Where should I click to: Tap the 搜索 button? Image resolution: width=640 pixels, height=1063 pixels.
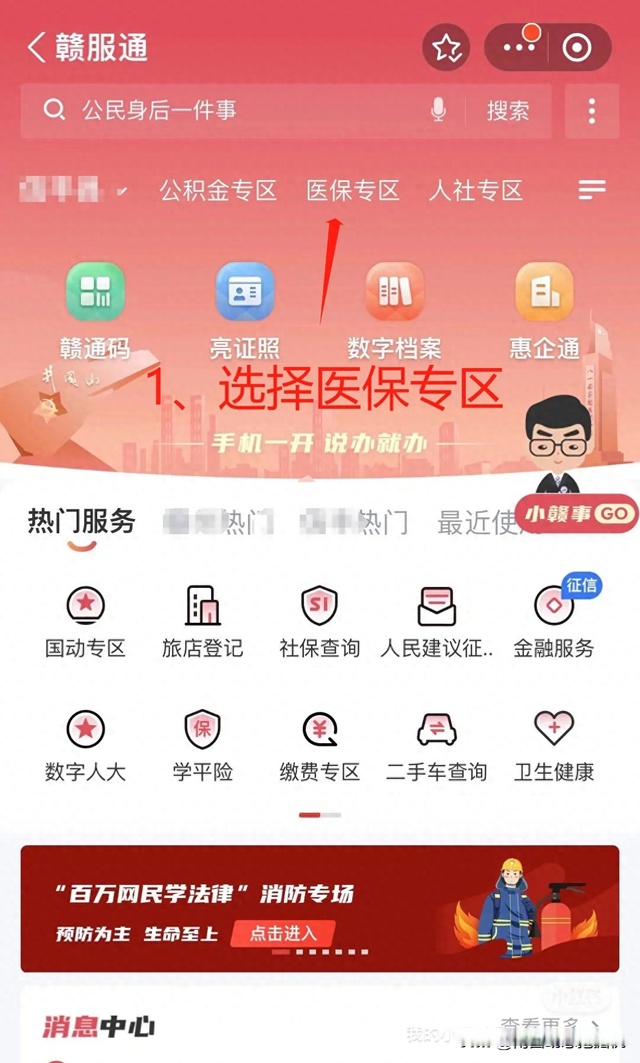pyautogui.click(x=508, y=110)
